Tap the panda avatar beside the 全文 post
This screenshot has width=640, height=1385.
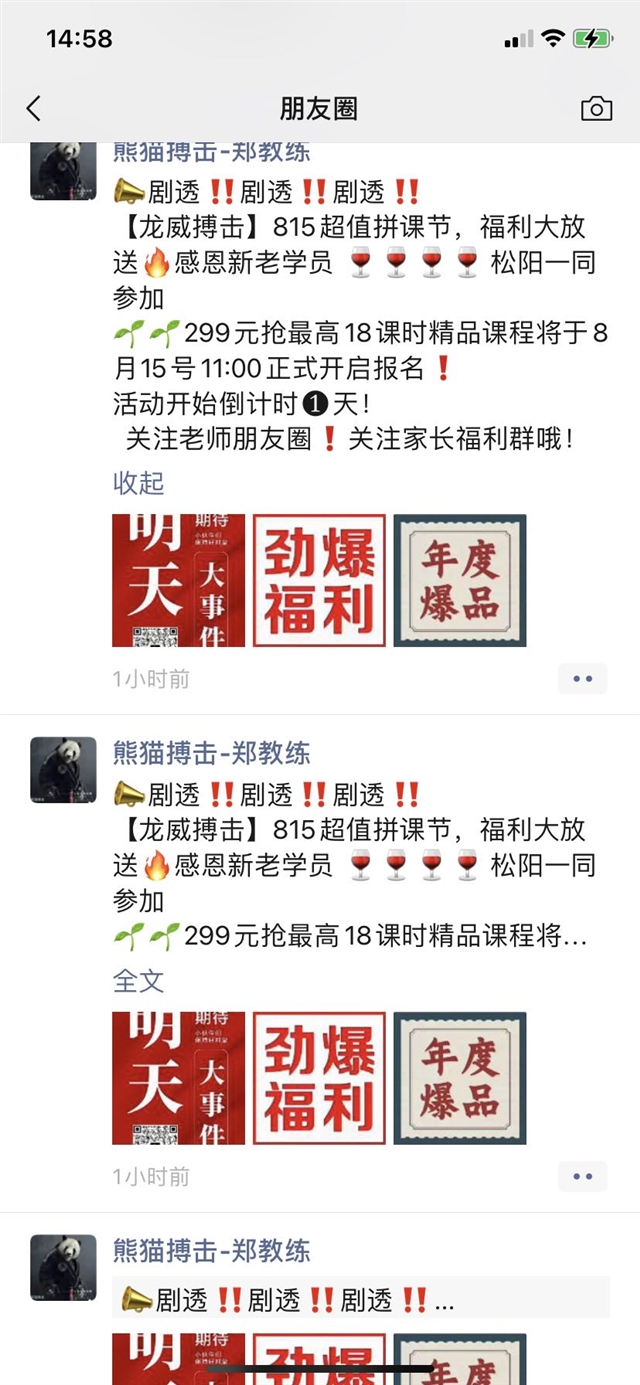[x=63, y=770]
